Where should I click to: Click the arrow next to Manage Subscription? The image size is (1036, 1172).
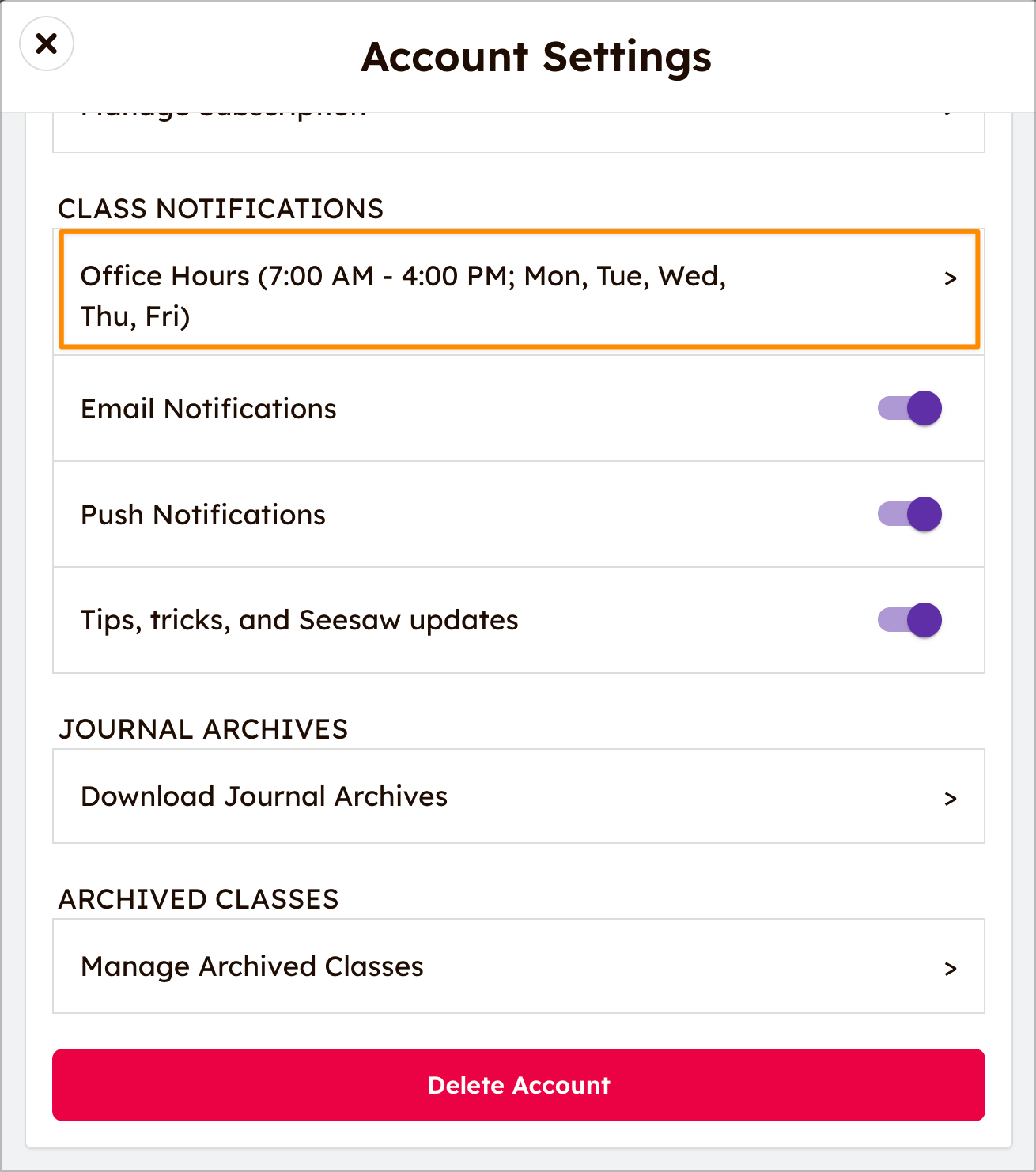point(948,111)
